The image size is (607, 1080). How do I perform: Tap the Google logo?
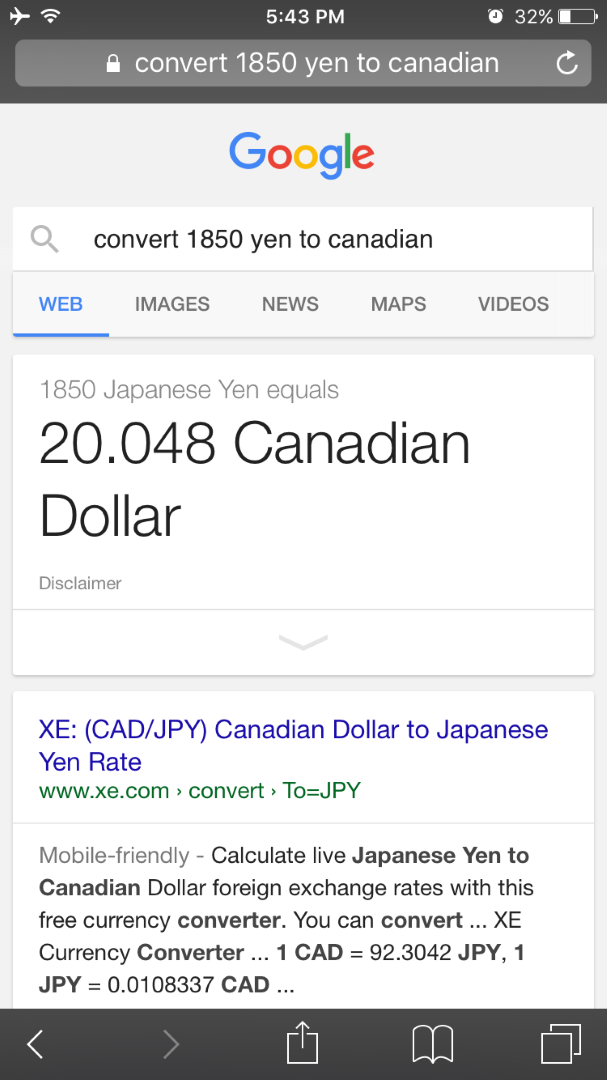(302, 155)
